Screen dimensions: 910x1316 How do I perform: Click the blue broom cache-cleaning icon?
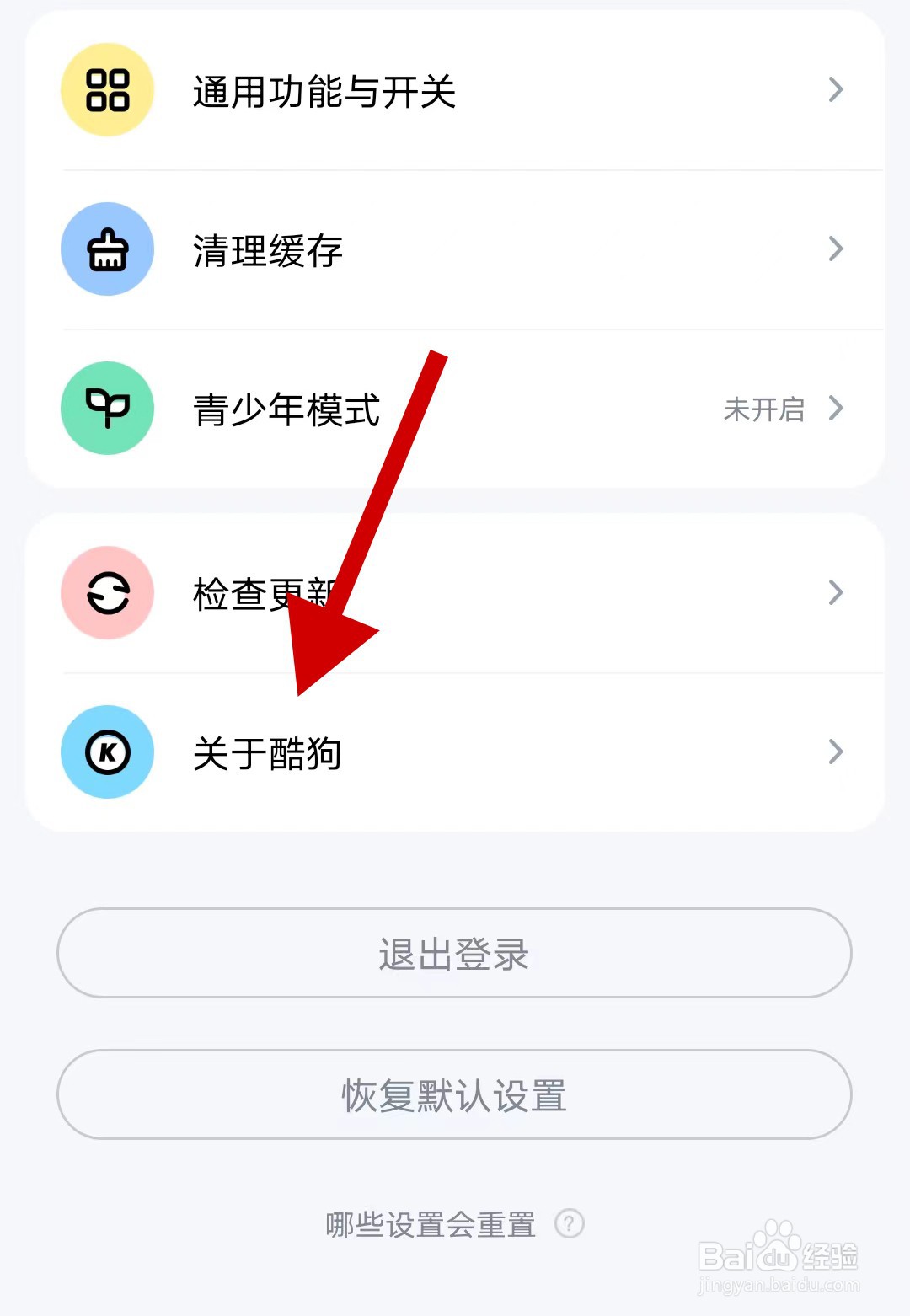coord(106,250)
